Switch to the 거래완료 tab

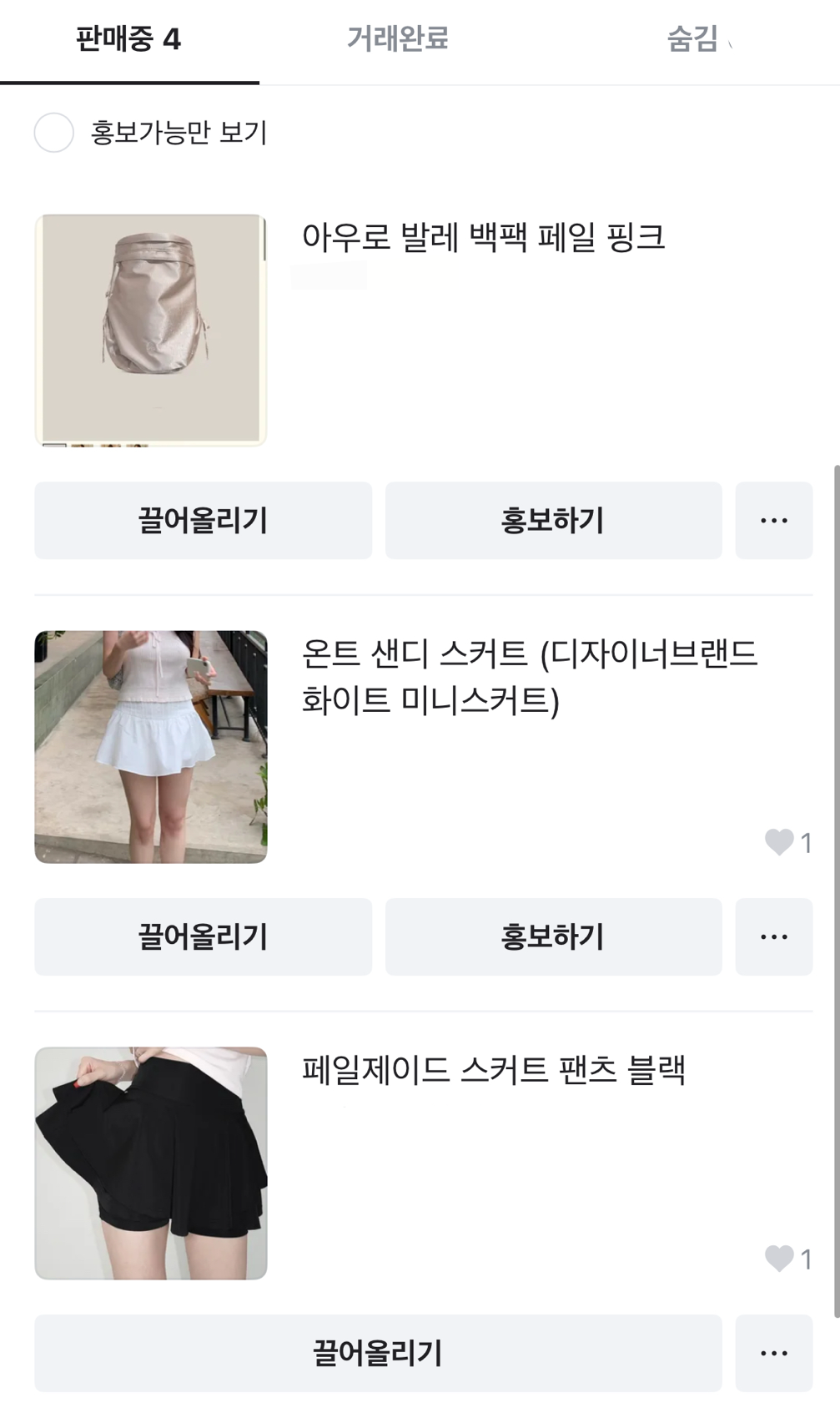pyautogui.click(x=398, y=38)
